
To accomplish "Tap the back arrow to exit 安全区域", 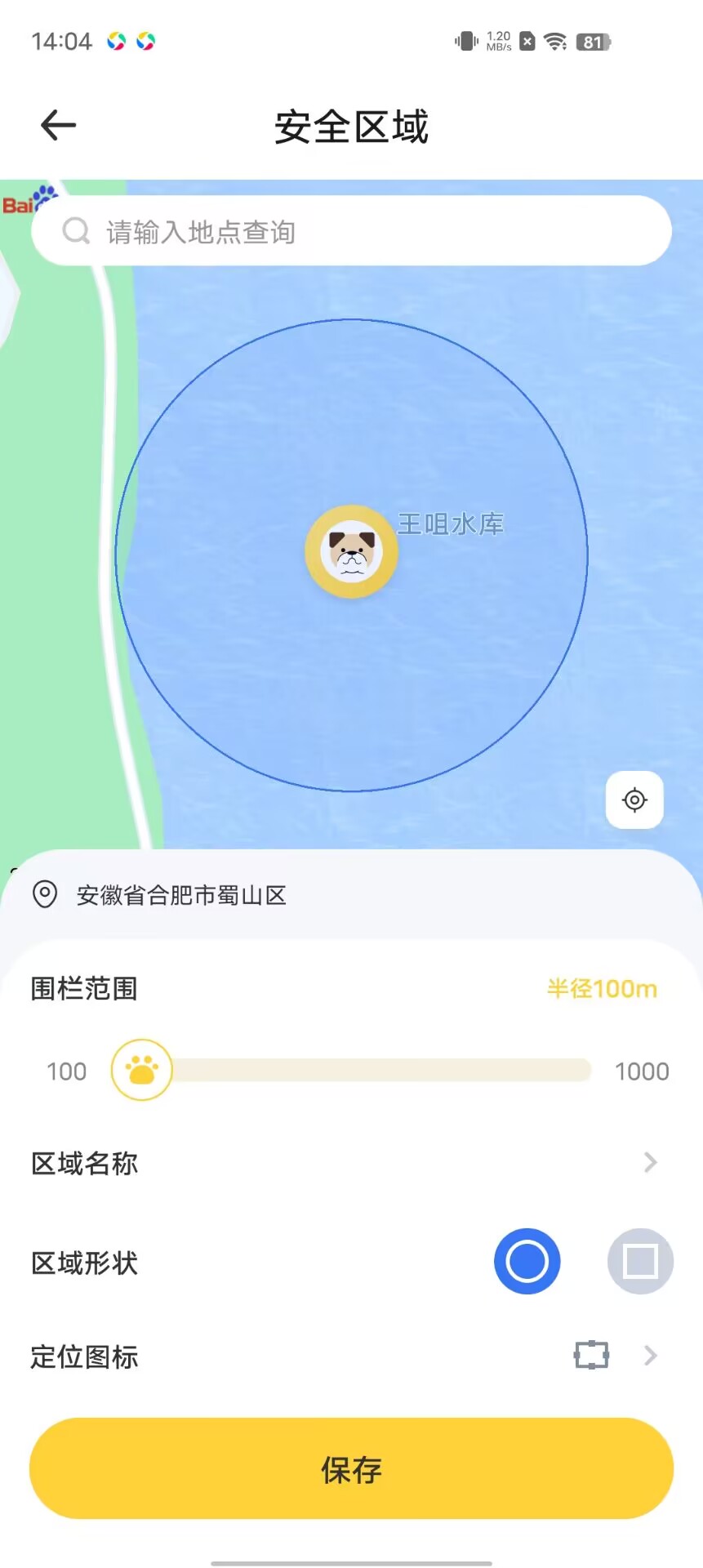I will [x=56, y=124].
